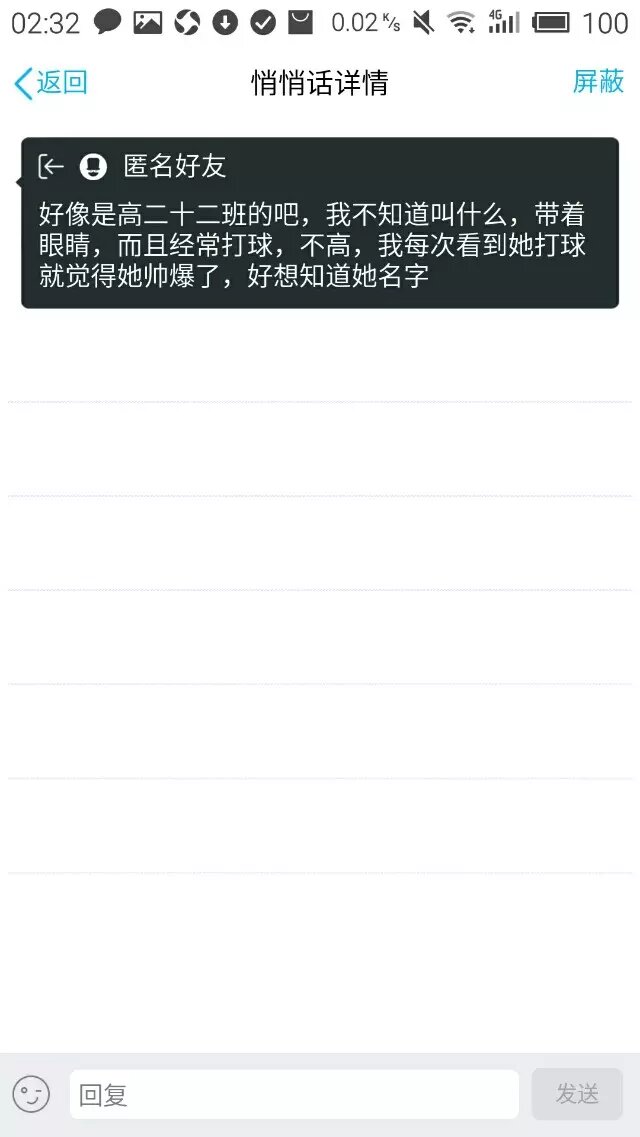Send the reply with 发送
Viewport: 640px width, 1137px height.
[x=577, y=1094]
